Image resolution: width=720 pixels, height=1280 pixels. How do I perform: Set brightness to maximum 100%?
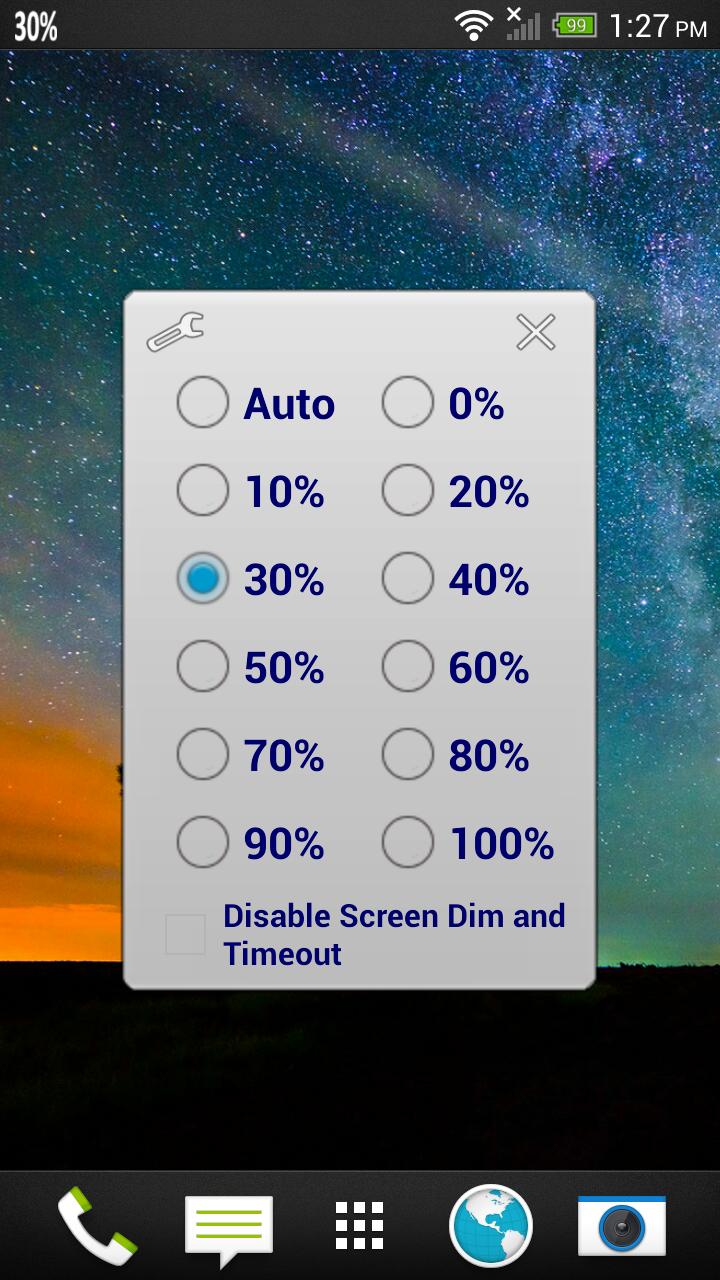[x=407, y=842]
